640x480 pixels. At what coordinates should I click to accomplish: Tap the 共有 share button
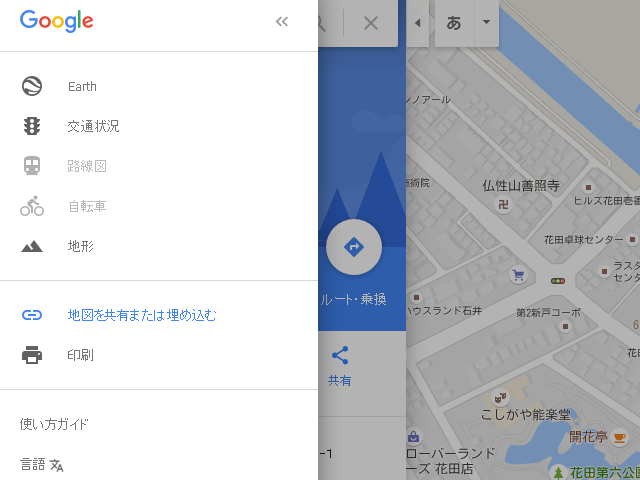tap(340, 365)
